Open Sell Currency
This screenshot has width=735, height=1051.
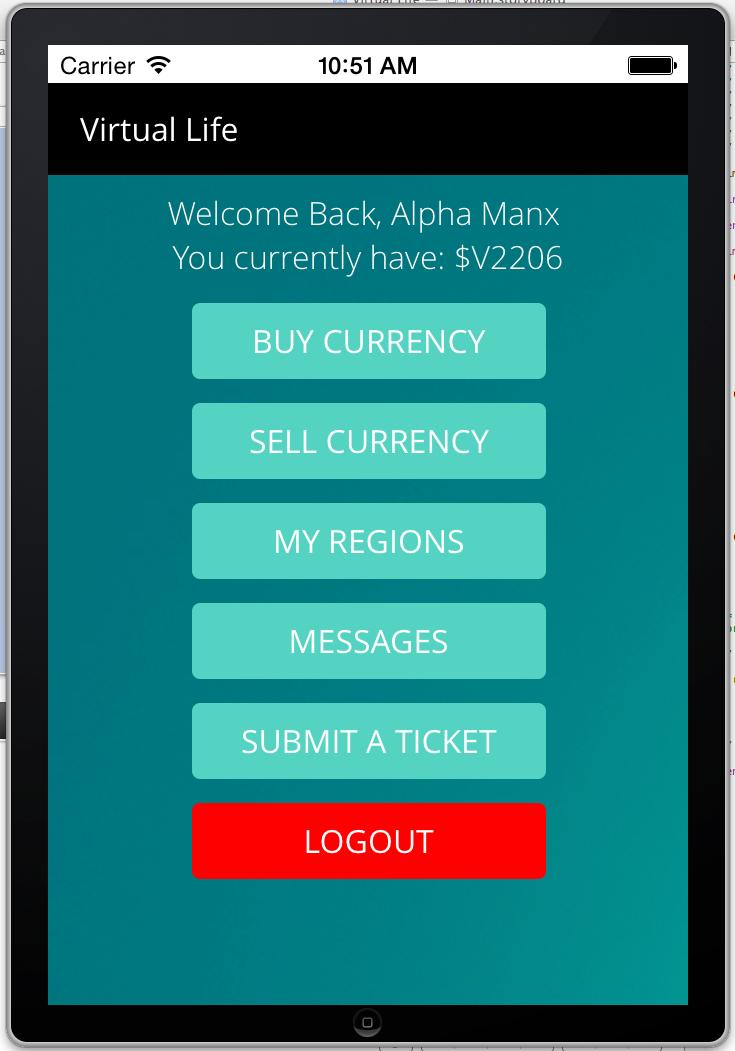click(x=368, y=441)
